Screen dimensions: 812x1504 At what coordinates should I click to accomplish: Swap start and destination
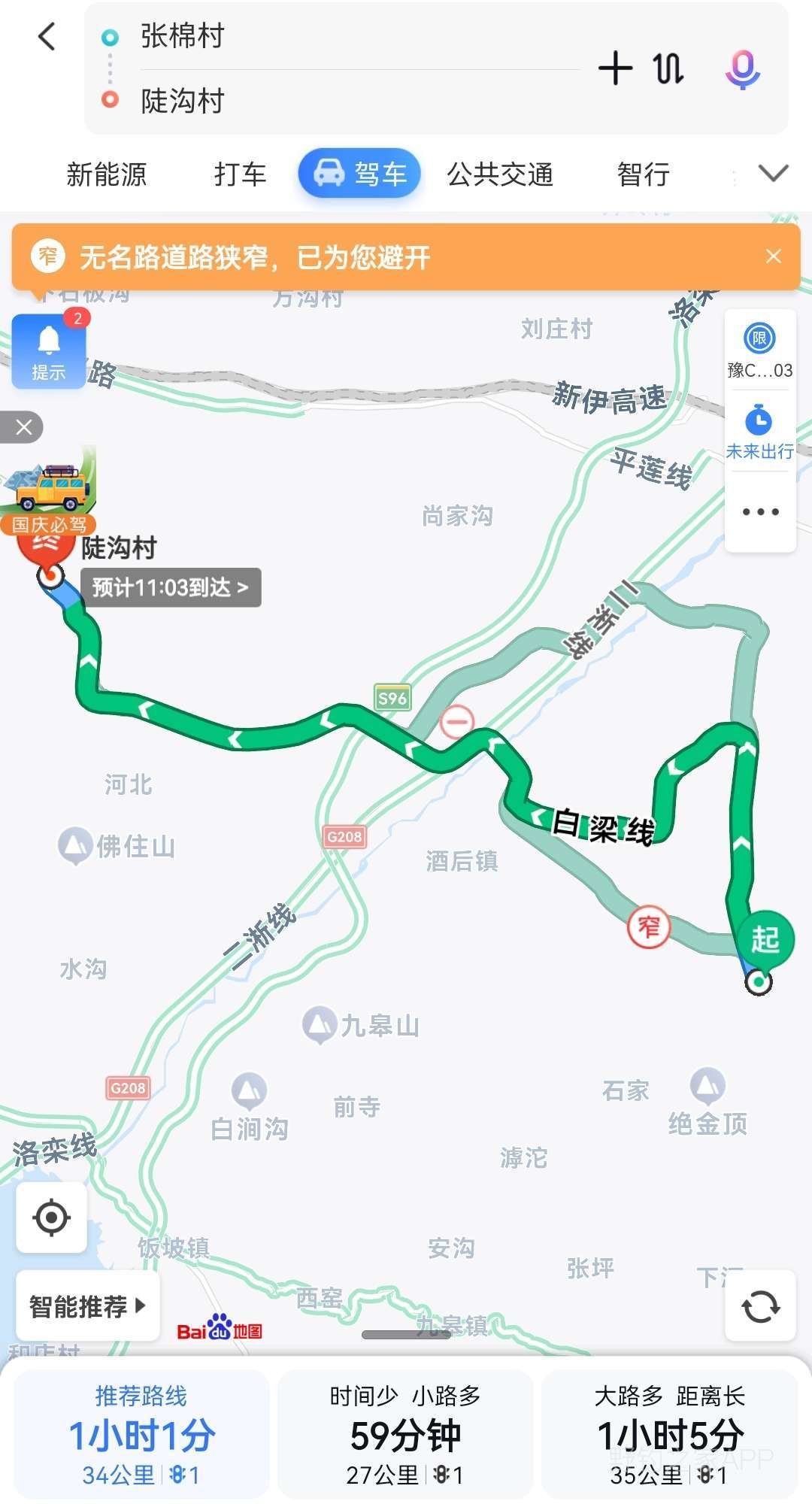point(668,68)
